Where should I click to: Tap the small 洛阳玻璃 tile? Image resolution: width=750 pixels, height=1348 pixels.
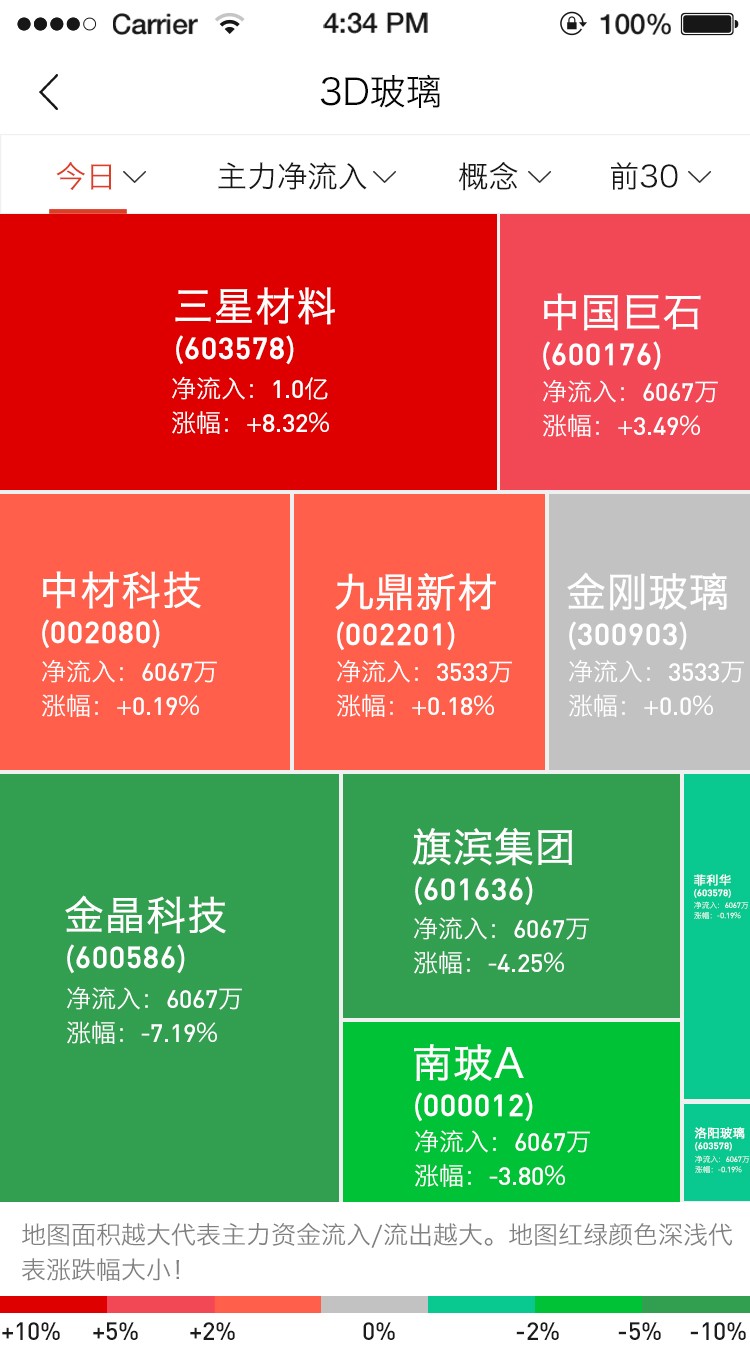click(x=717, y=1152)
